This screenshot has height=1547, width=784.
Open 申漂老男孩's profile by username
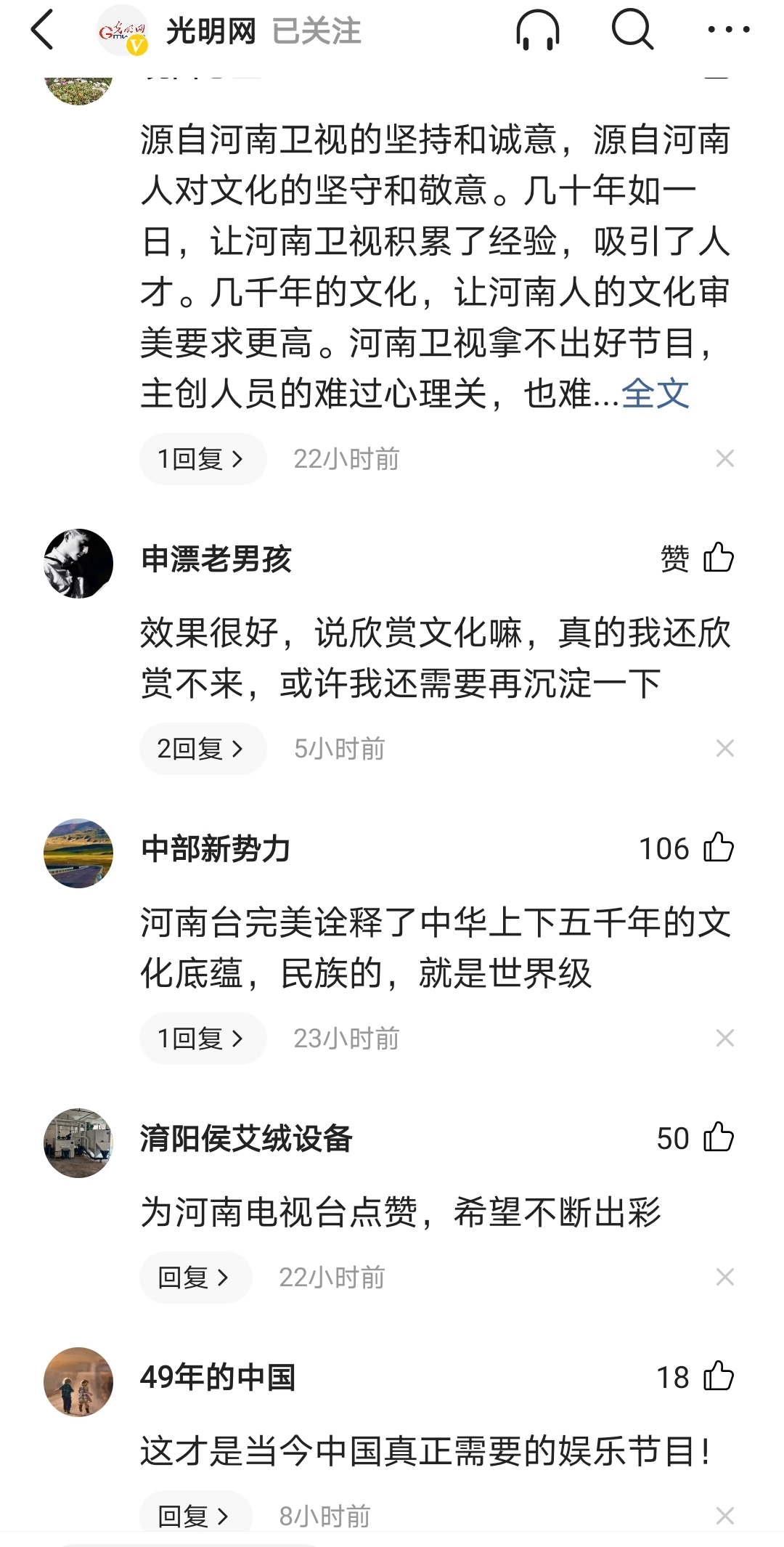tap(216, 559)
